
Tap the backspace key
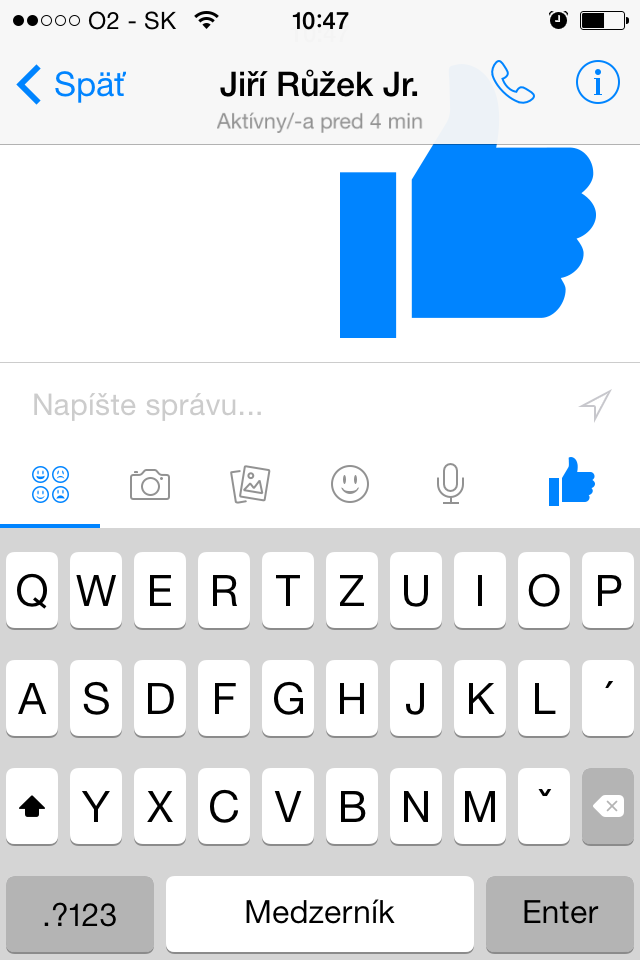coord(608,806)
